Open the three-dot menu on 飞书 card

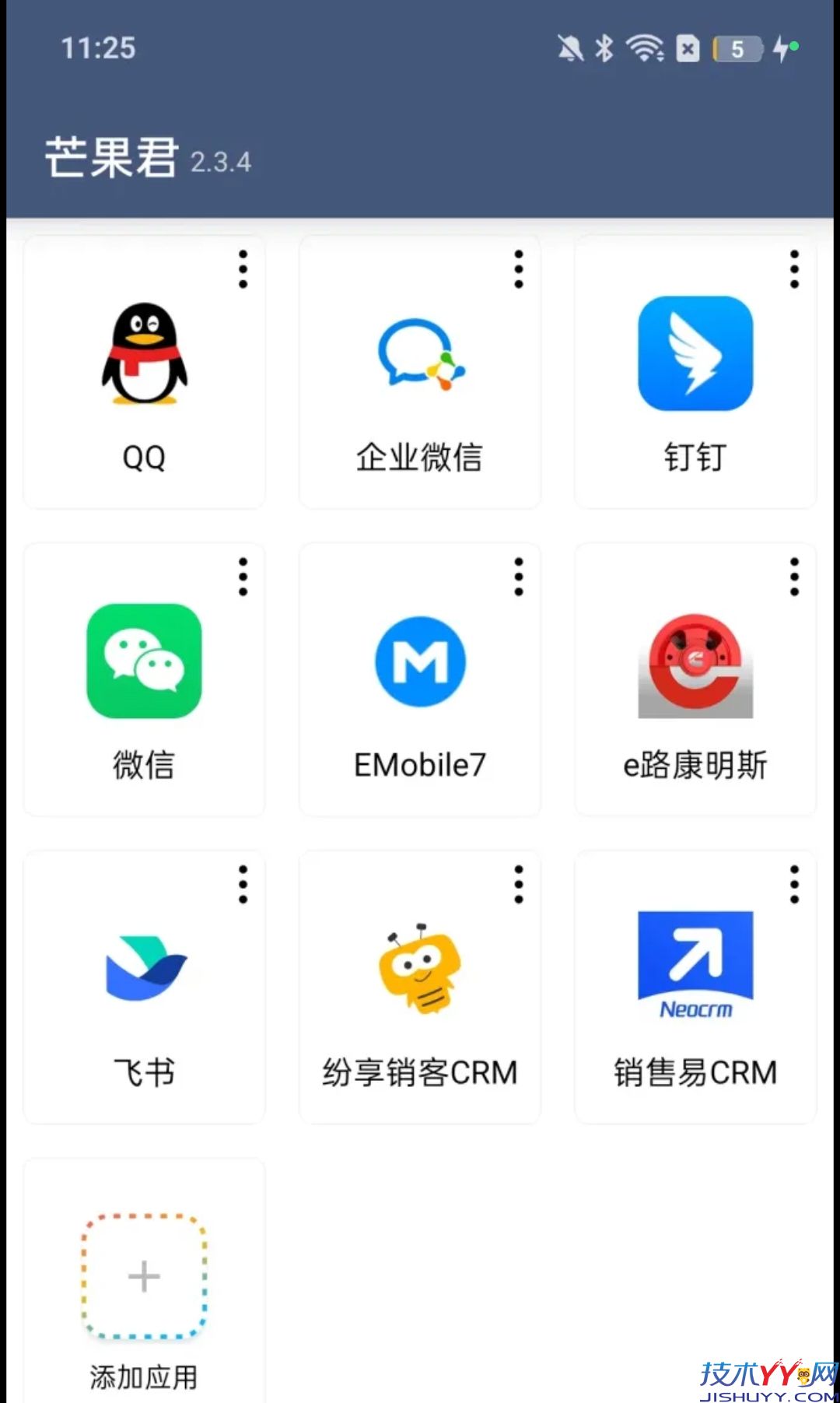(243, 883)
